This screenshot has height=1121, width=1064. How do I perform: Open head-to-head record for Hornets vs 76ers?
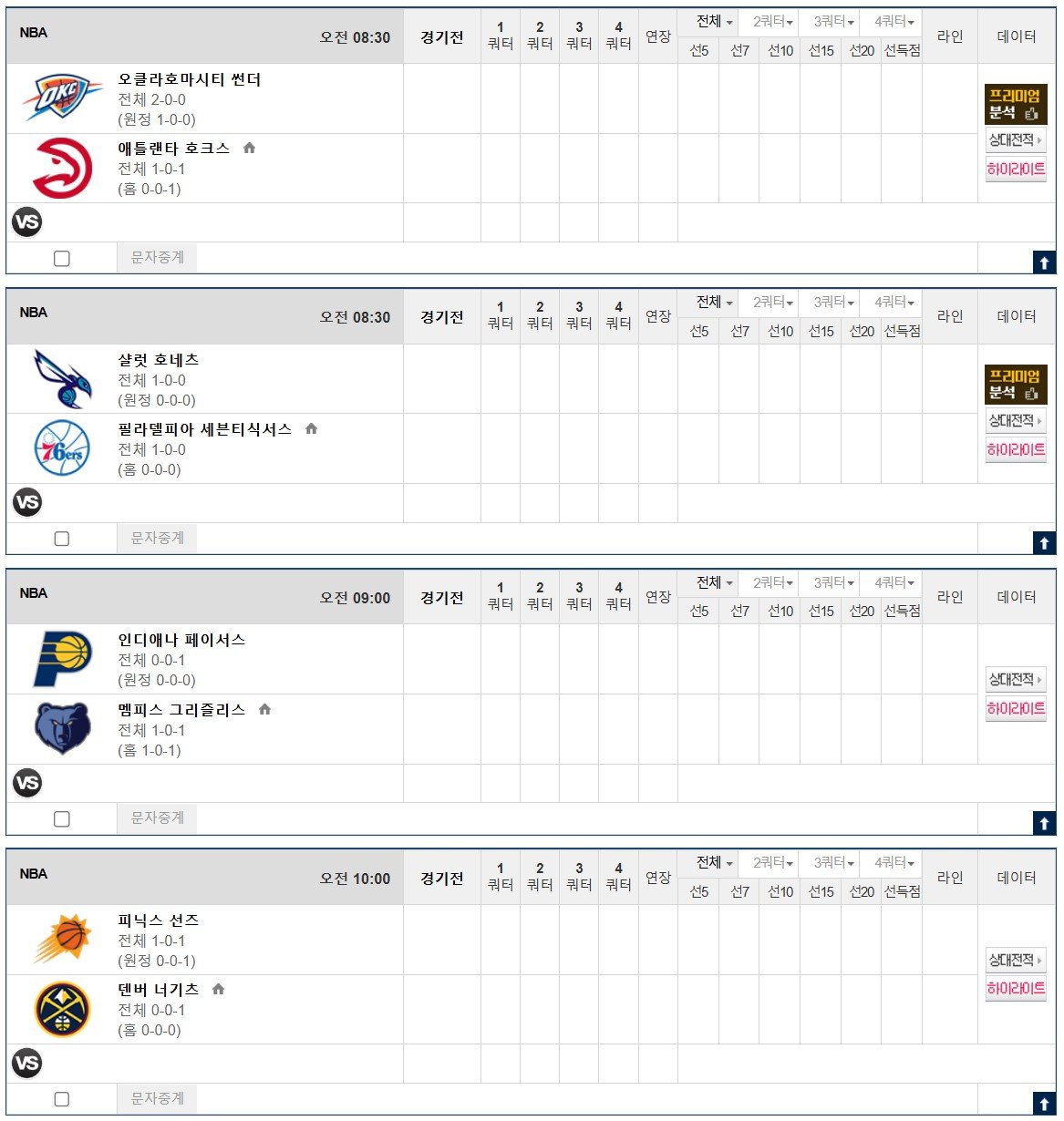1015,421
